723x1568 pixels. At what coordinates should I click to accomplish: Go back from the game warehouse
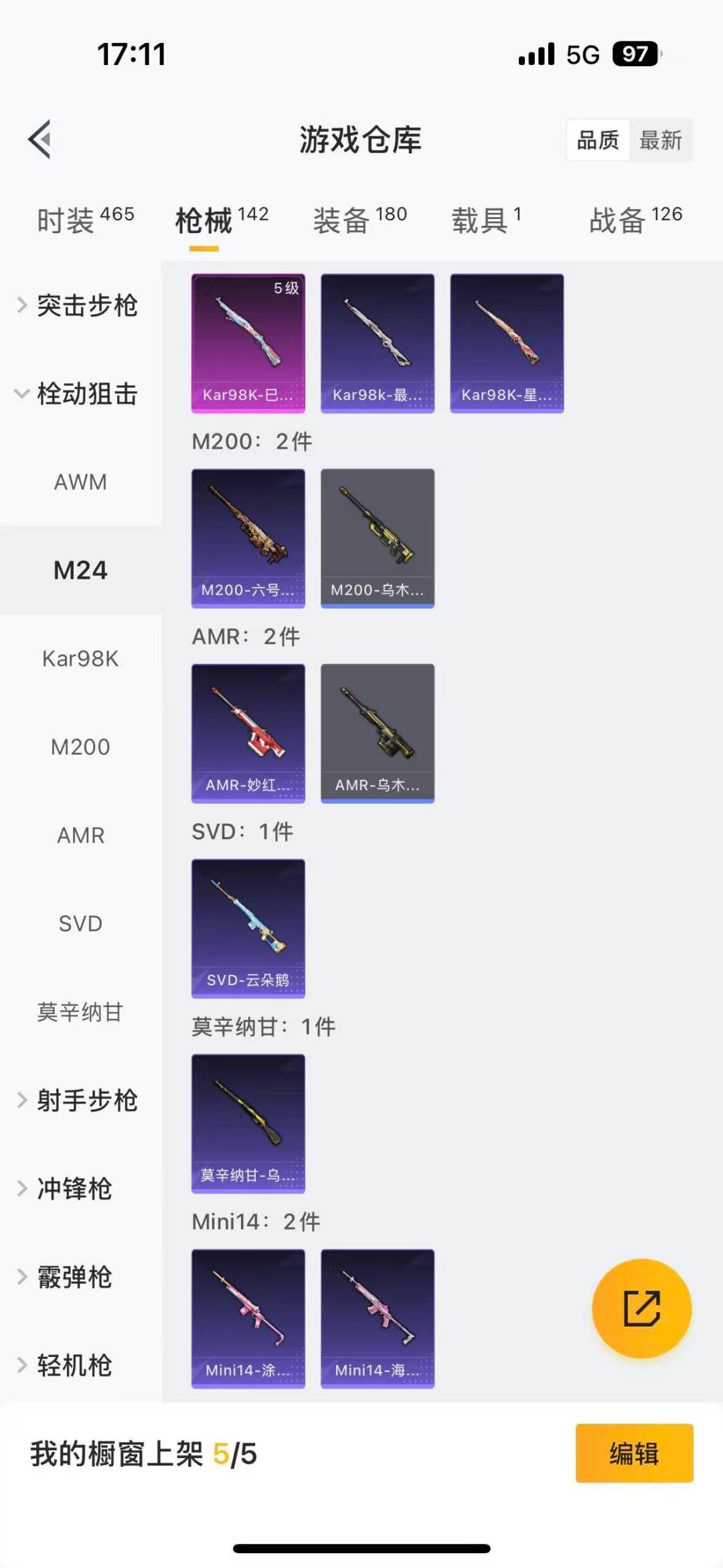coord(40,139)
